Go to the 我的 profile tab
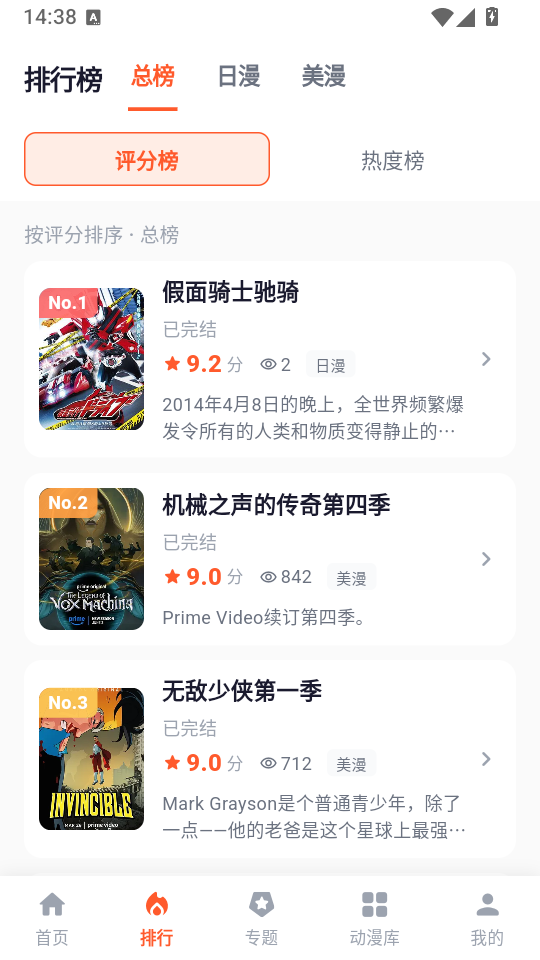This screenshot has height=960, width=540. pos(487,918)
